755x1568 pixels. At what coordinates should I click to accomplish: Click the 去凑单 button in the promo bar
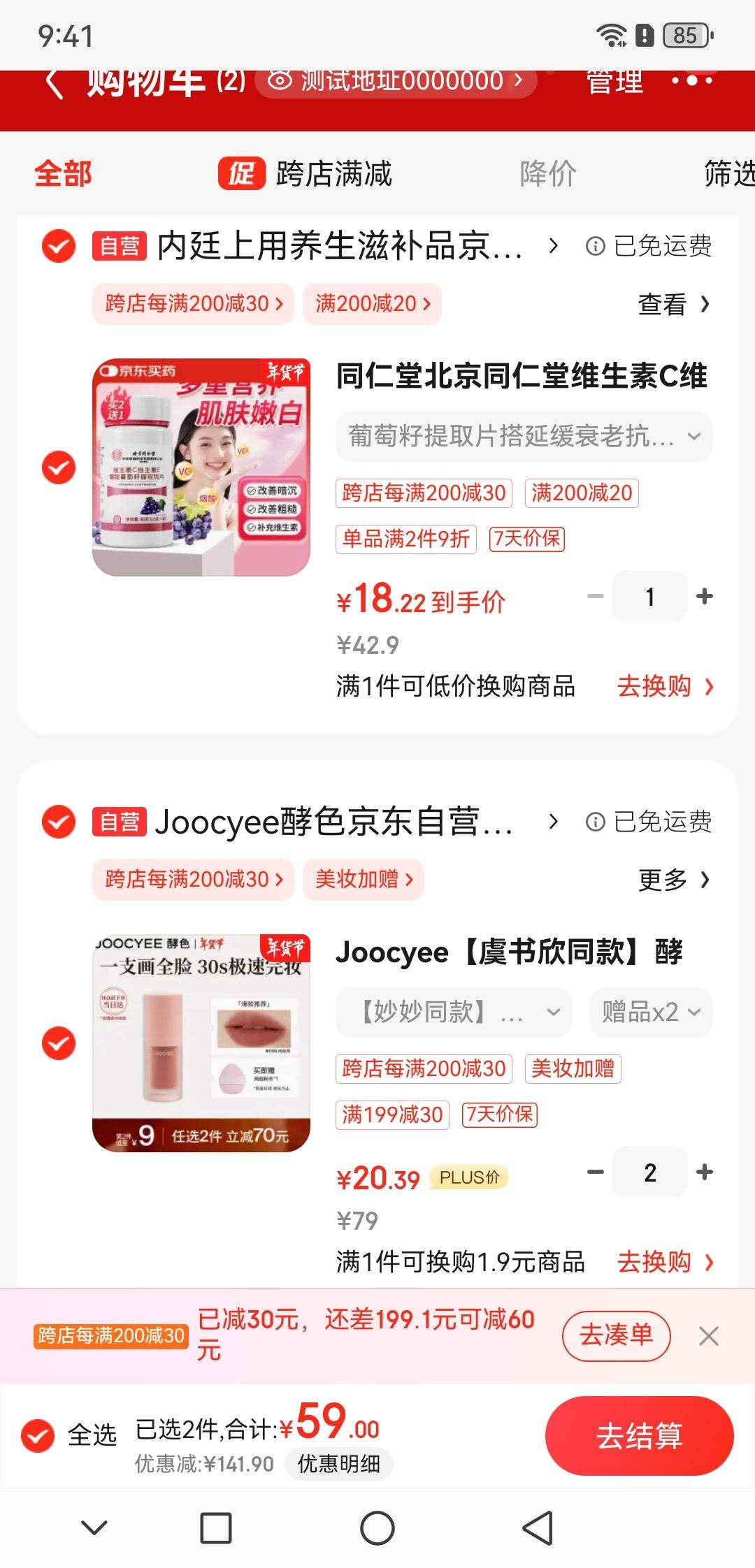coord(616,1335)
